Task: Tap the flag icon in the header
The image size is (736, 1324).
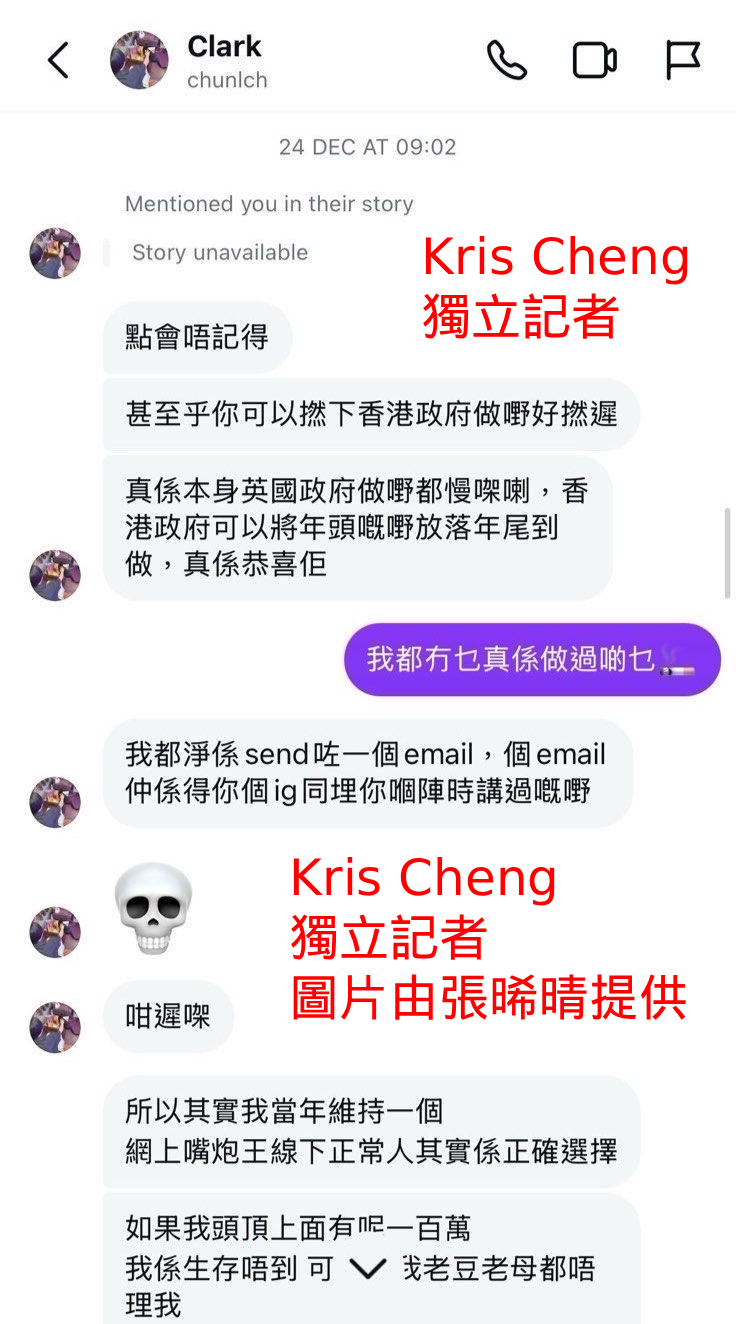Action: [x=683, y=61]
